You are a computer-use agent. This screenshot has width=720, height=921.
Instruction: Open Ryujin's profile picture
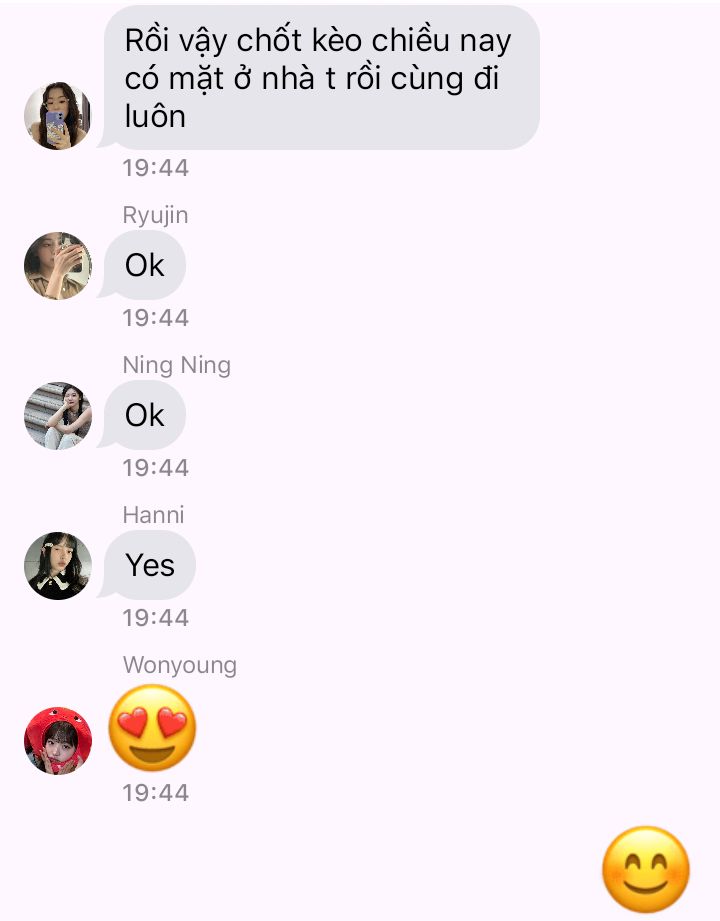(x=58, y=266)
